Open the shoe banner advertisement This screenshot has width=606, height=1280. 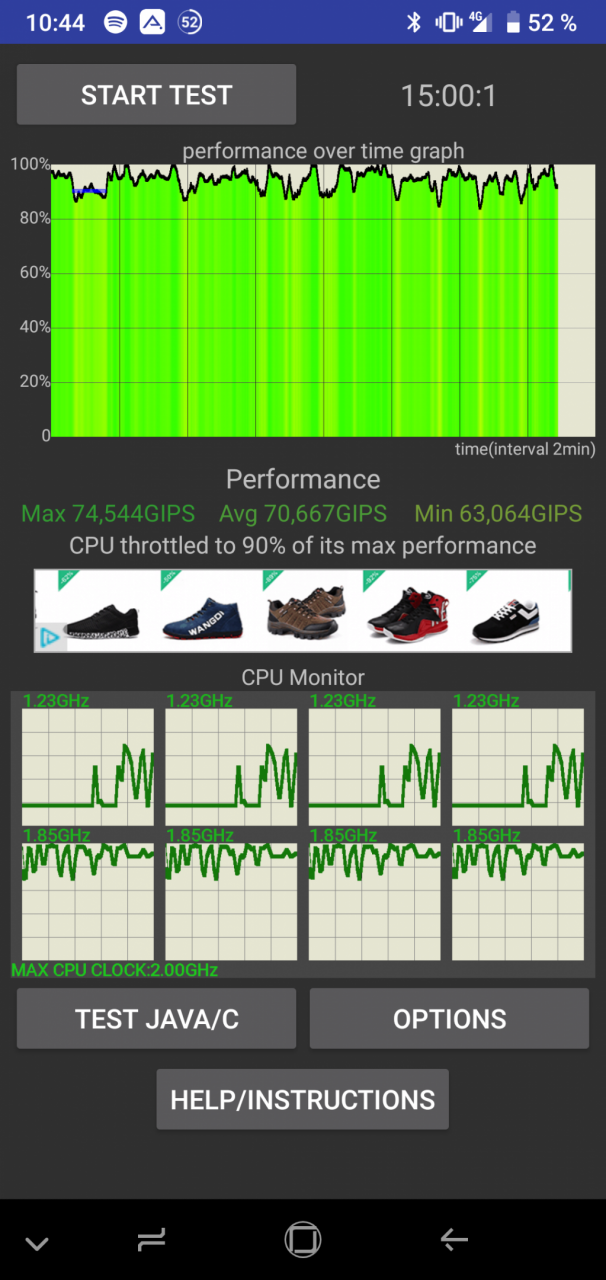click(x=303, y=611)
